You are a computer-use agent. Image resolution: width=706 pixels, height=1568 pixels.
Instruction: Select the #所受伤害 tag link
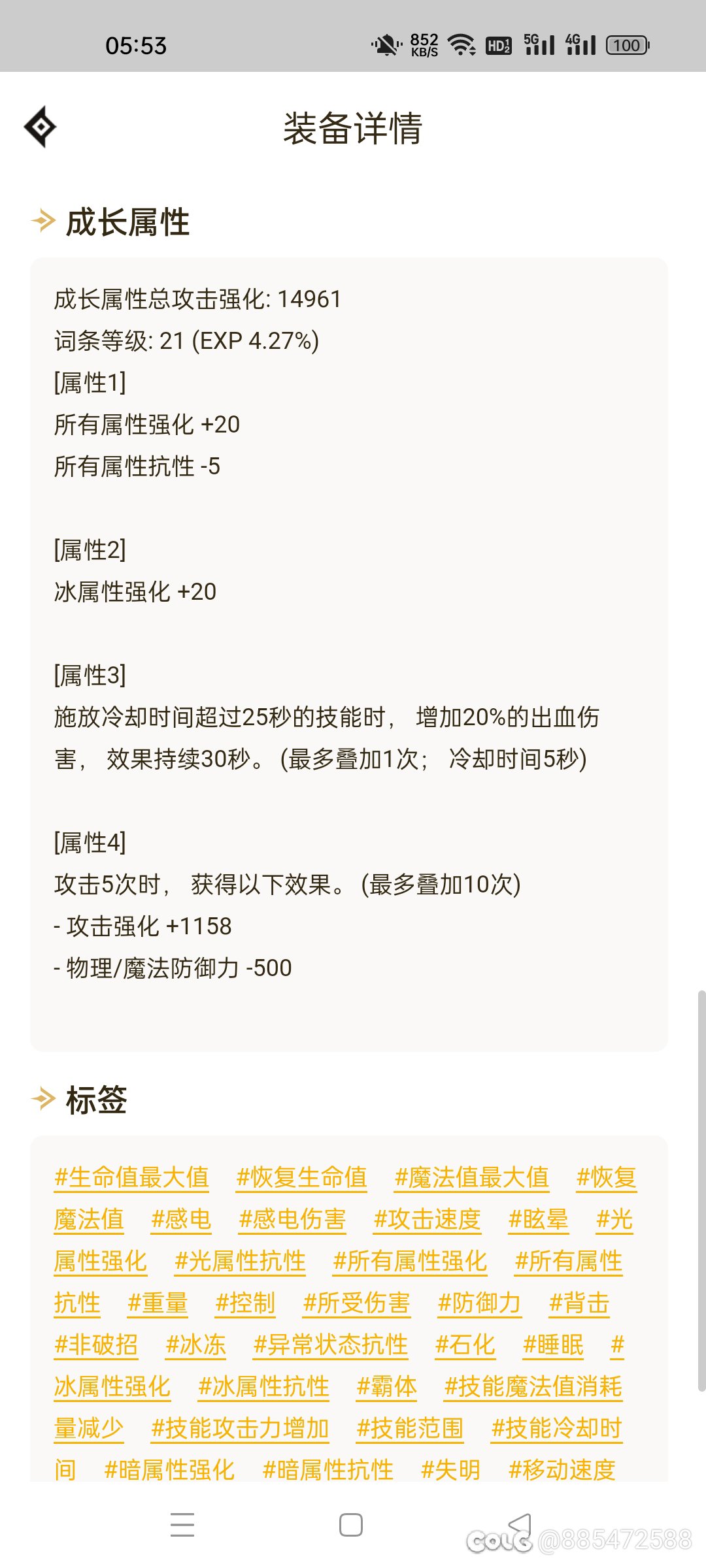tap(356, 1303)
